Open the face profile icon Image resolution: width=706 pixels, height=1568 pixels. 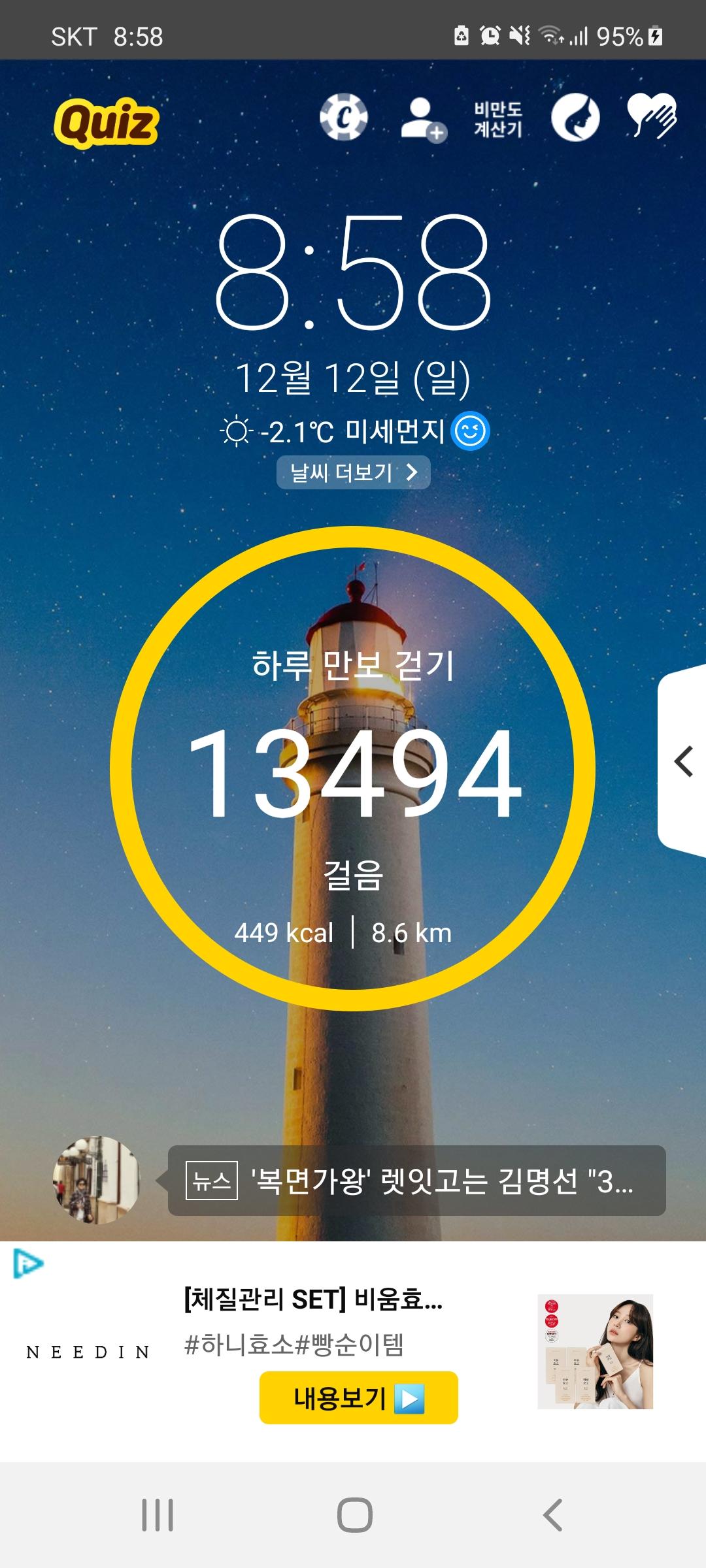[575, 118]
